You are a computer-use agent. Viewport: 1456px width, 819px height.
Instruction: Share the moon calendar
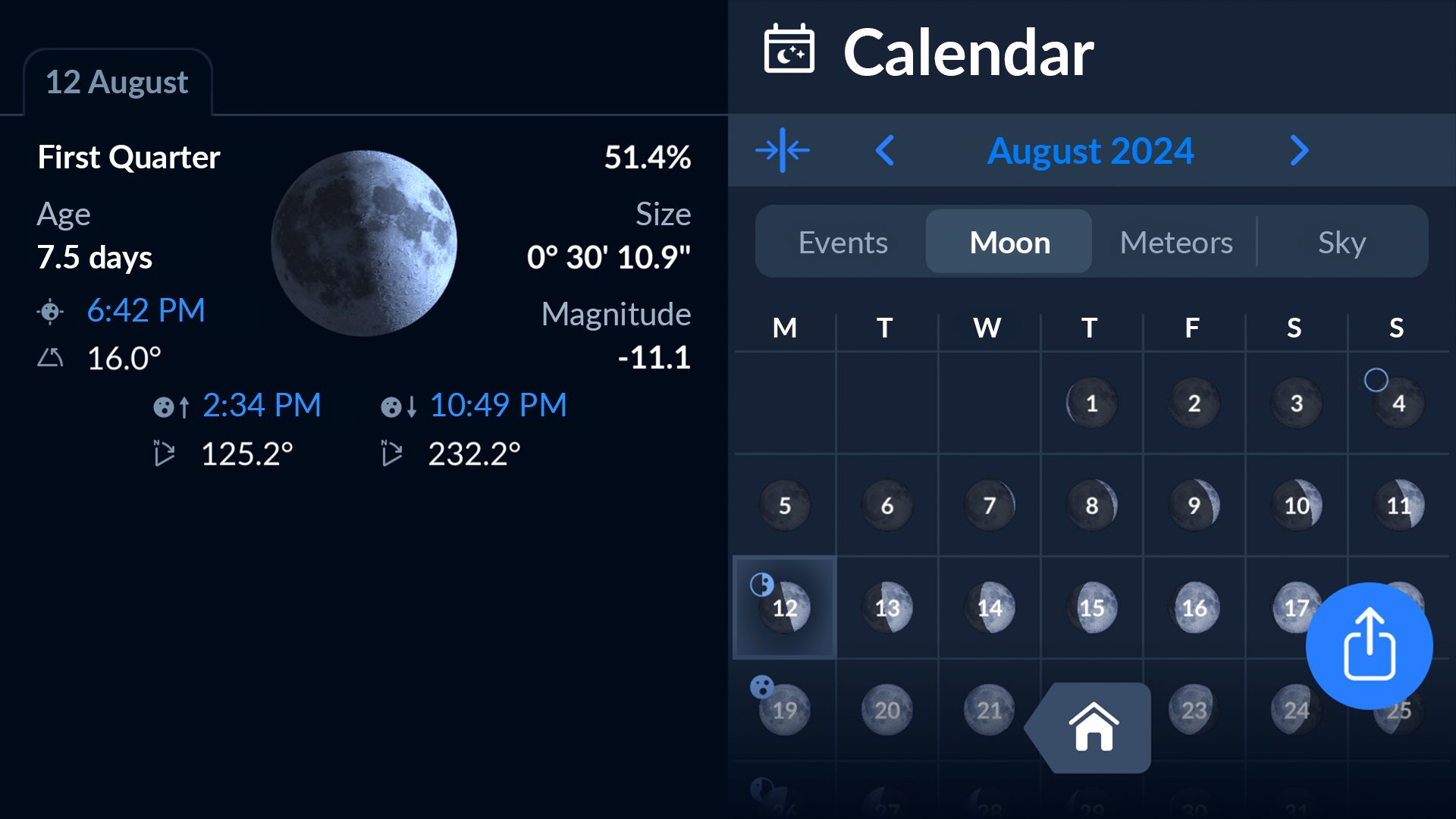point(1369,646)
